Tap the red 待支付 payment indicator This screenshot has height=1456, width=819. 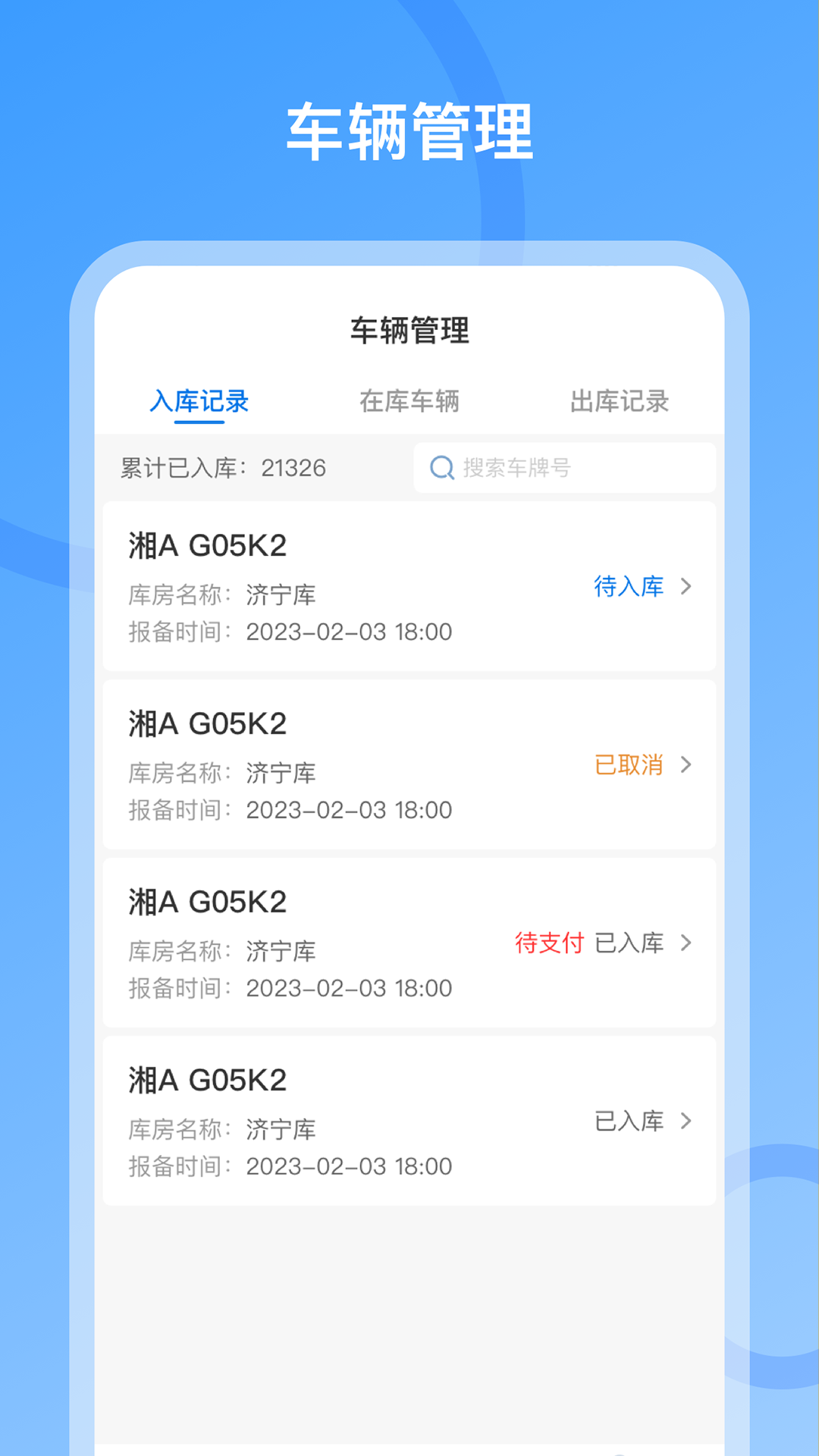coord(549,943)
